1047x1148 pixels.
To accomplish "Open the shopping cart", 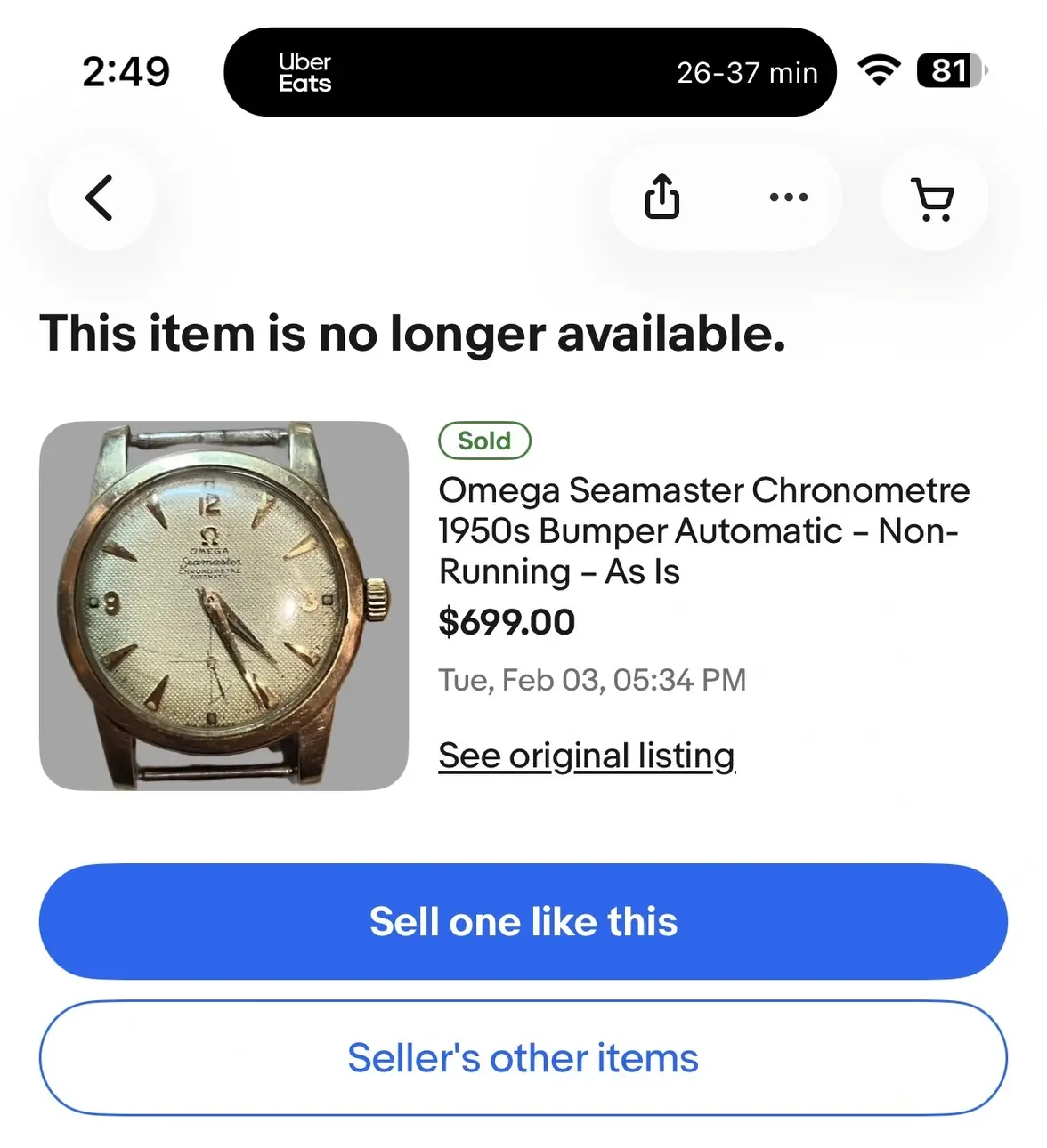I will [933, 198].
